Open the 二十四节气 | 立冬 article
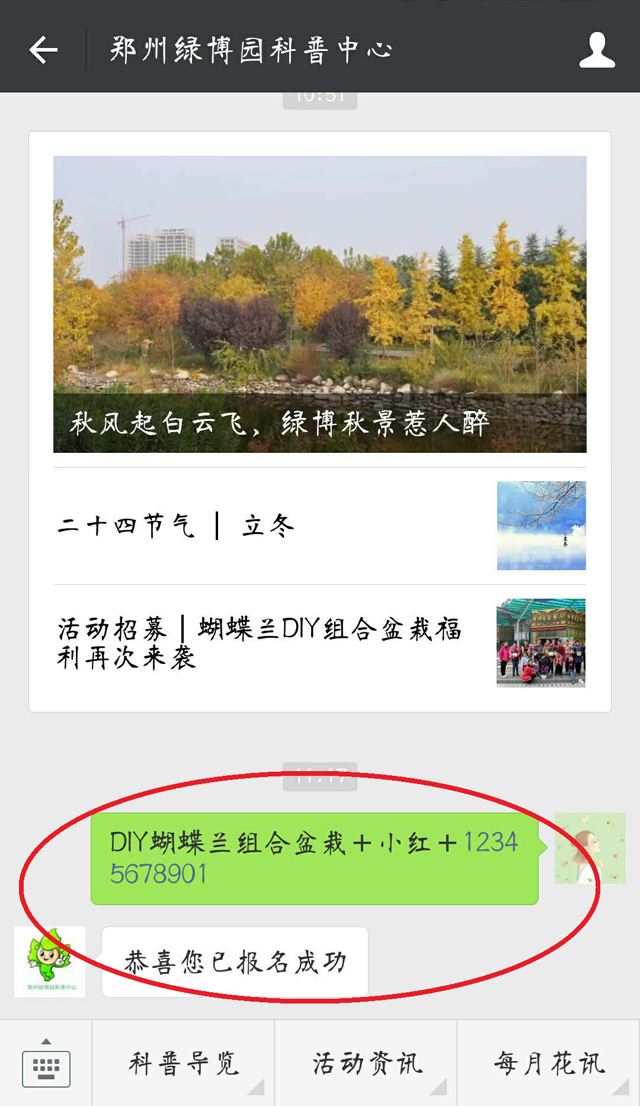Image resolution: width=640 pixels, height=1106 pixels. tap(319, 526)
